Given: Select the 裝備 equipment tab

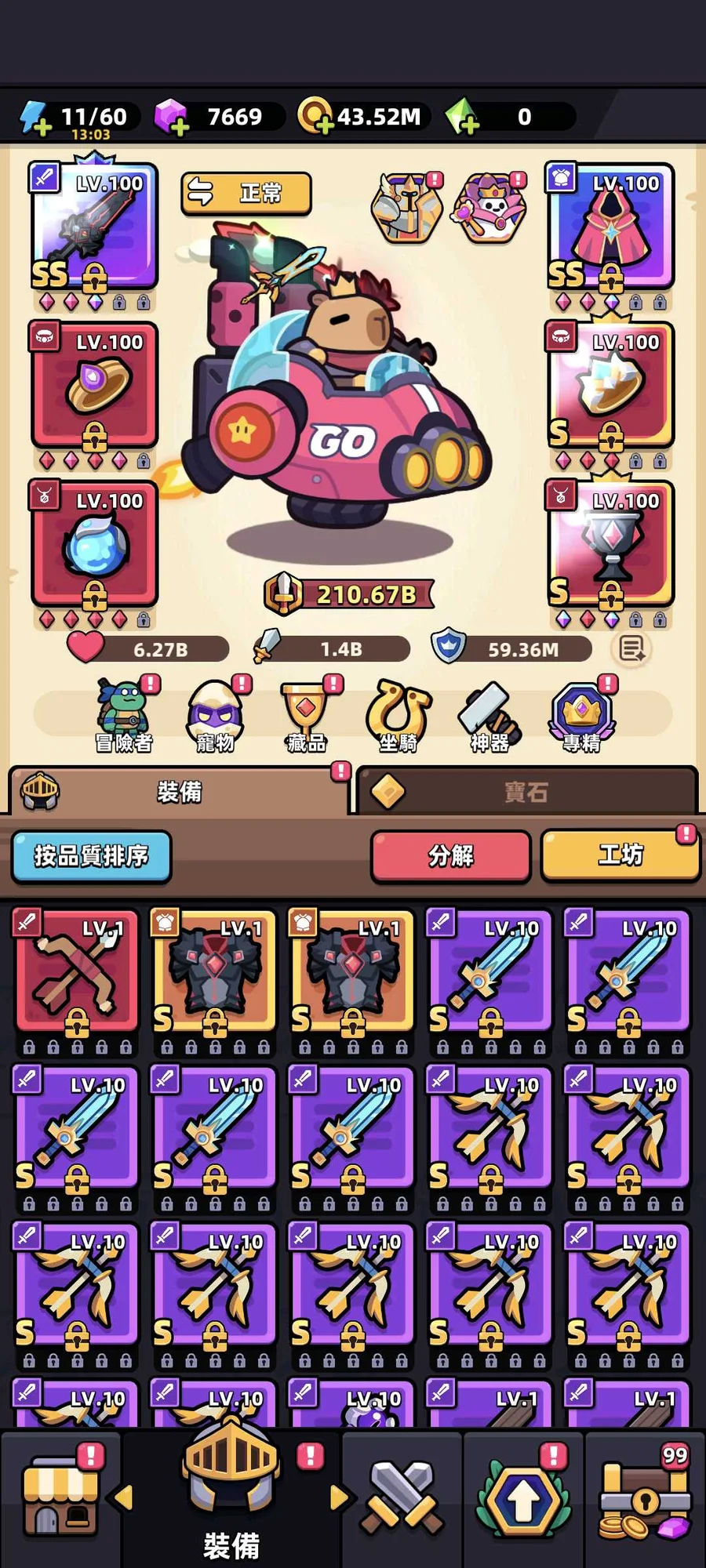Looking at the screenshot, I should click(179, 792).
